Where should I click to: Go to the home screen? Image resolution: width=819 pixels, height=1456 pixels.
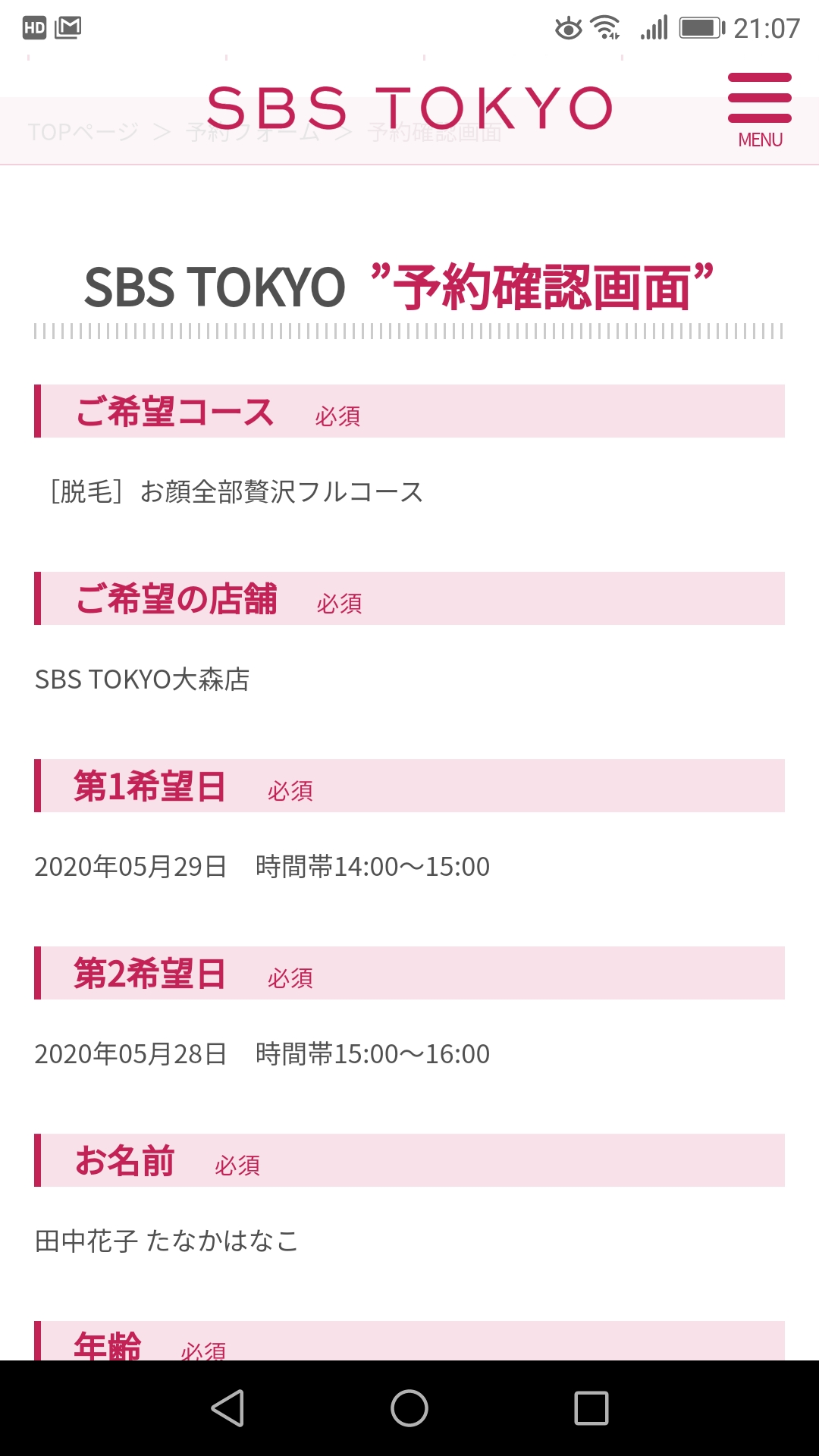[409, 1408]
